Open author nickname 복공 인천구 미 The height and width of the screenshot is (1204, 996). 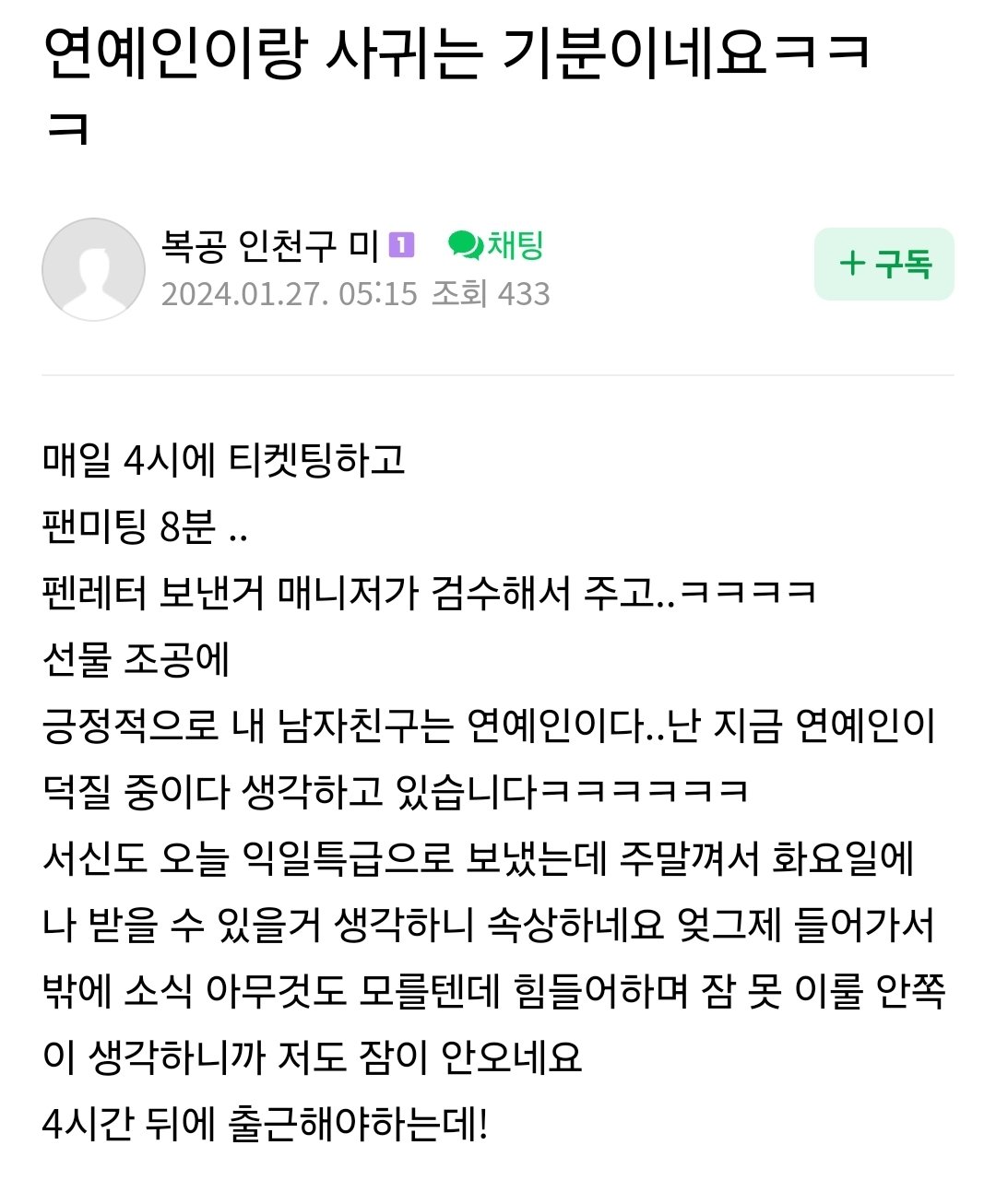coord(270,245)
